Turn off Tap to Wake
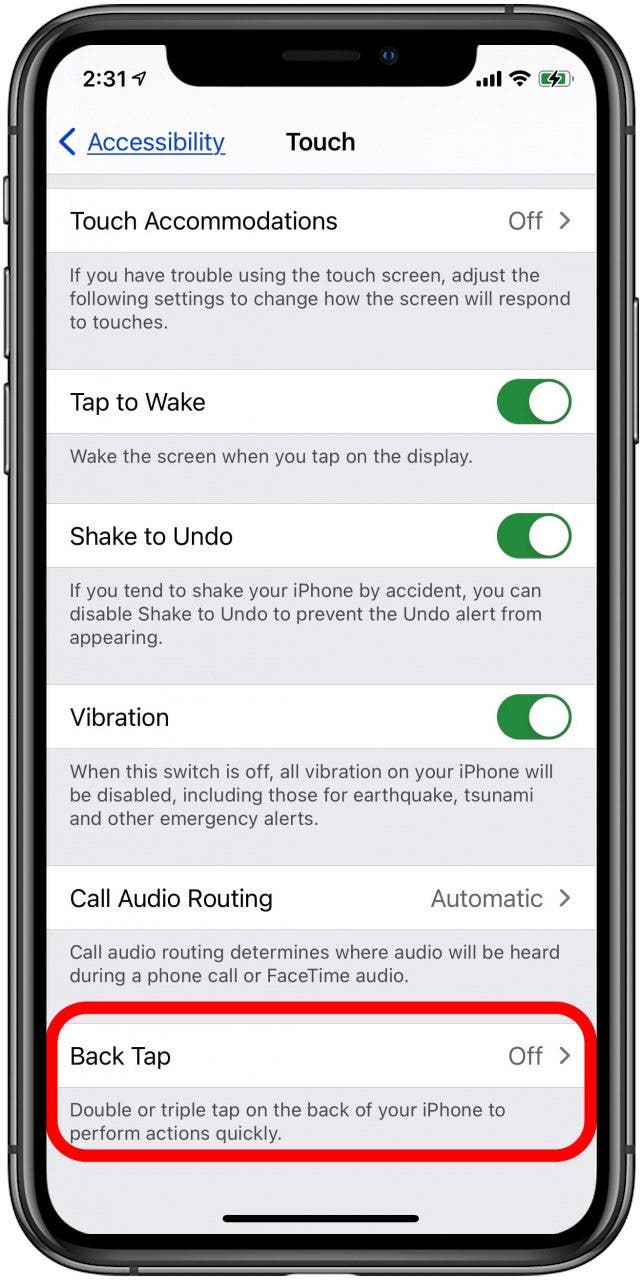The height and width of the screenshot is (1280, 642). [533, 402]
